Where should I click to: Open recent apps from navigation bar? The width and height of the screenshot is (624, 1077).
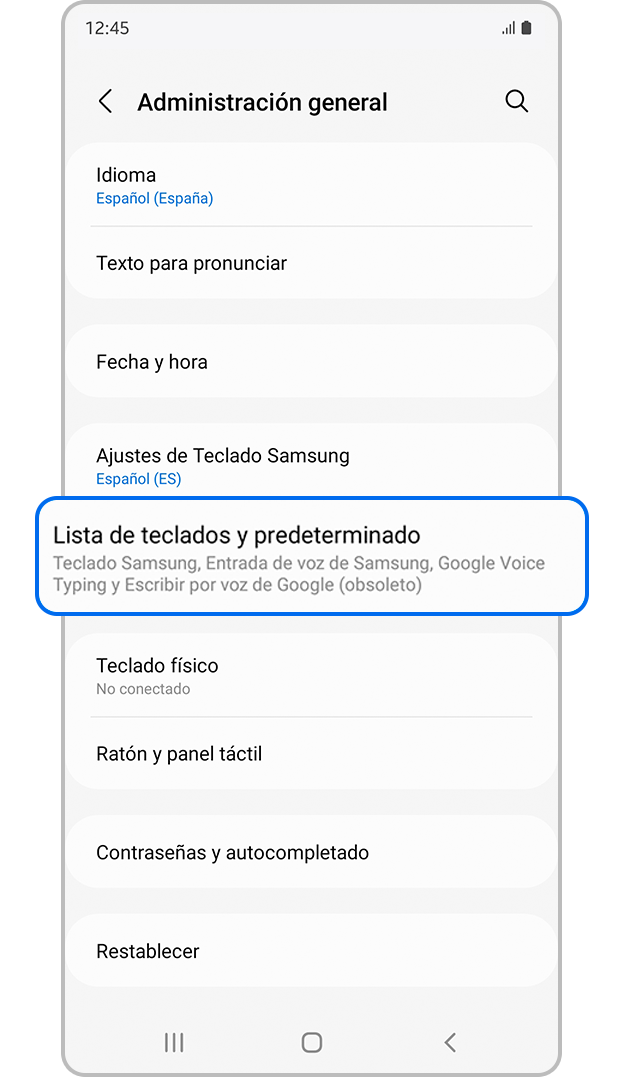(x=174, y=1043)
